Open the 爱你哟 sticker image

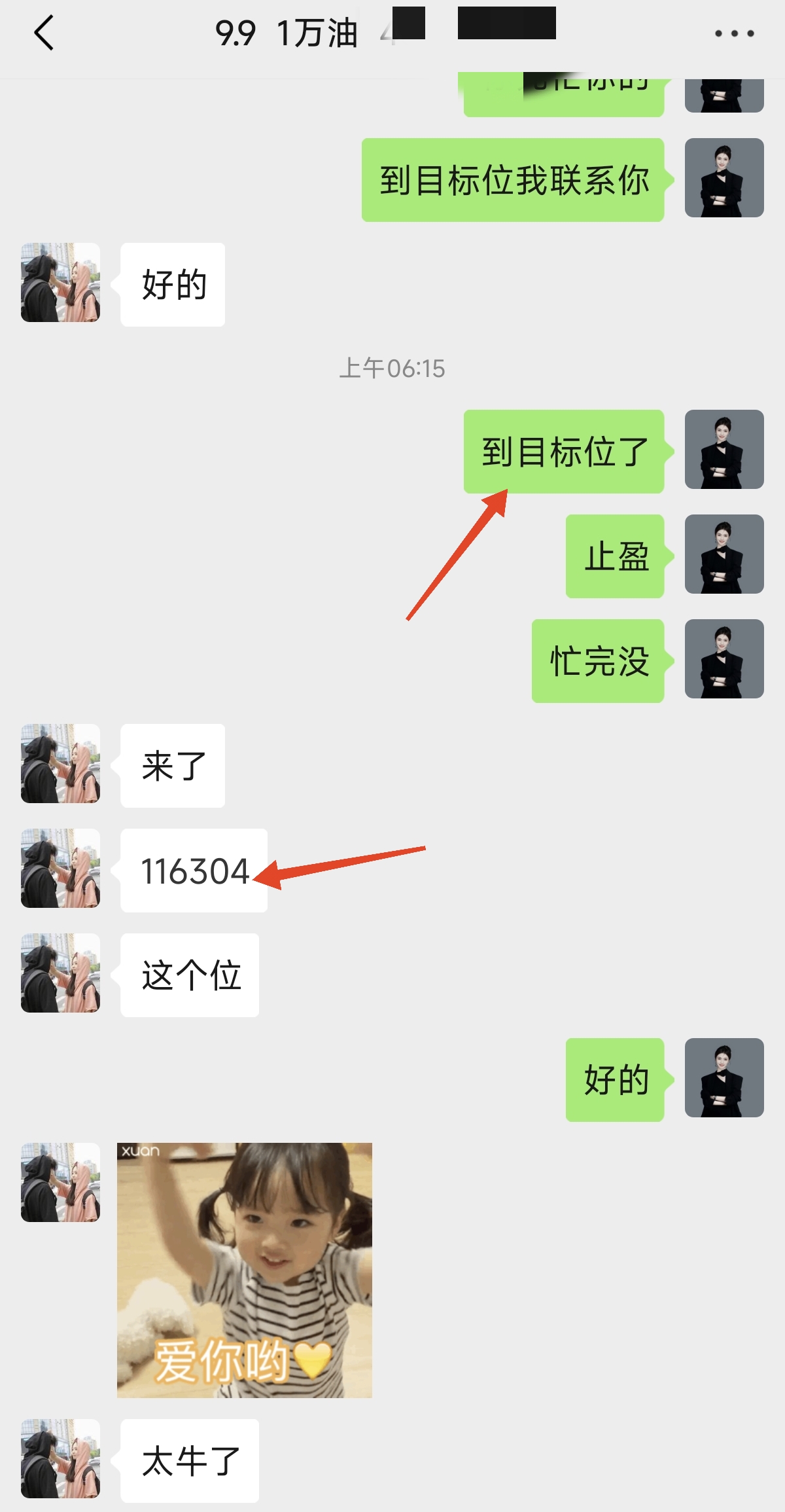[244, 1270]
